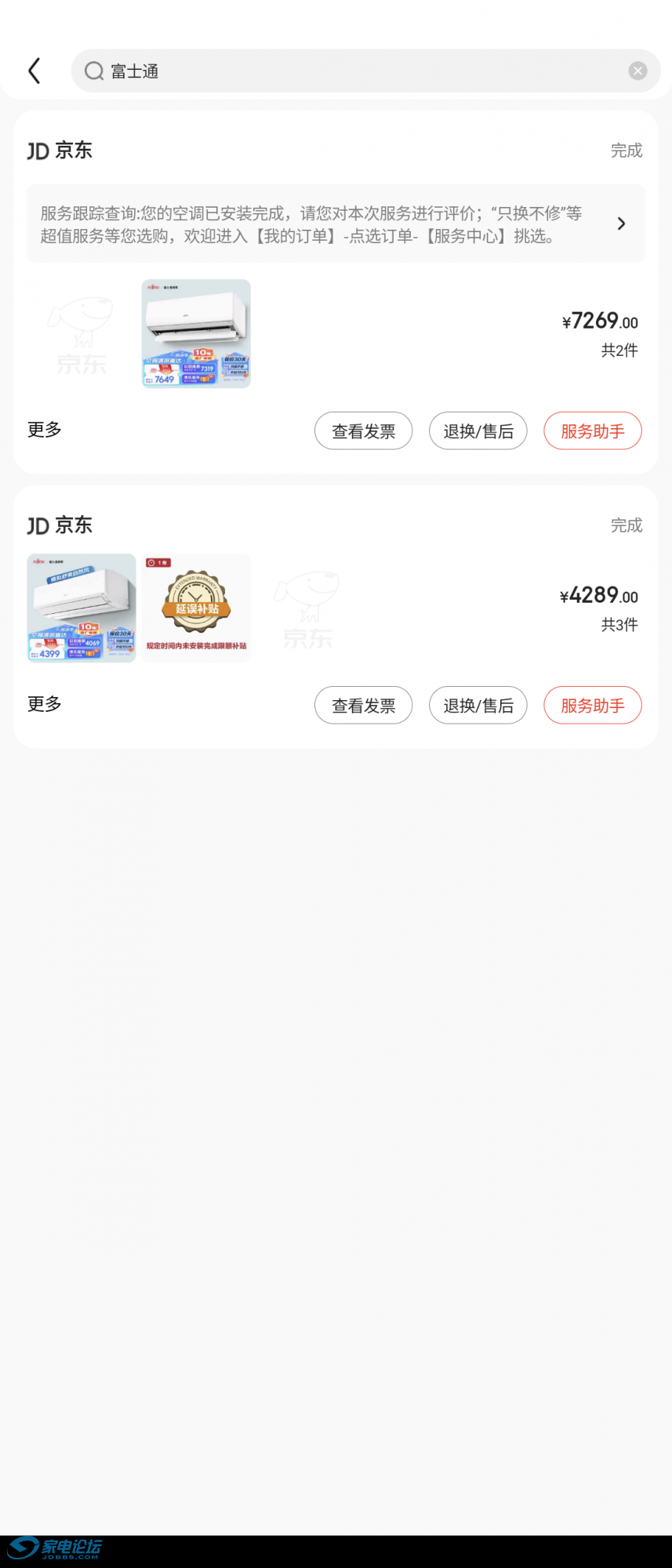The image size is (672, 1568).
Task: Clear the search keyword 富士通
Action: [x=637, y=70]
